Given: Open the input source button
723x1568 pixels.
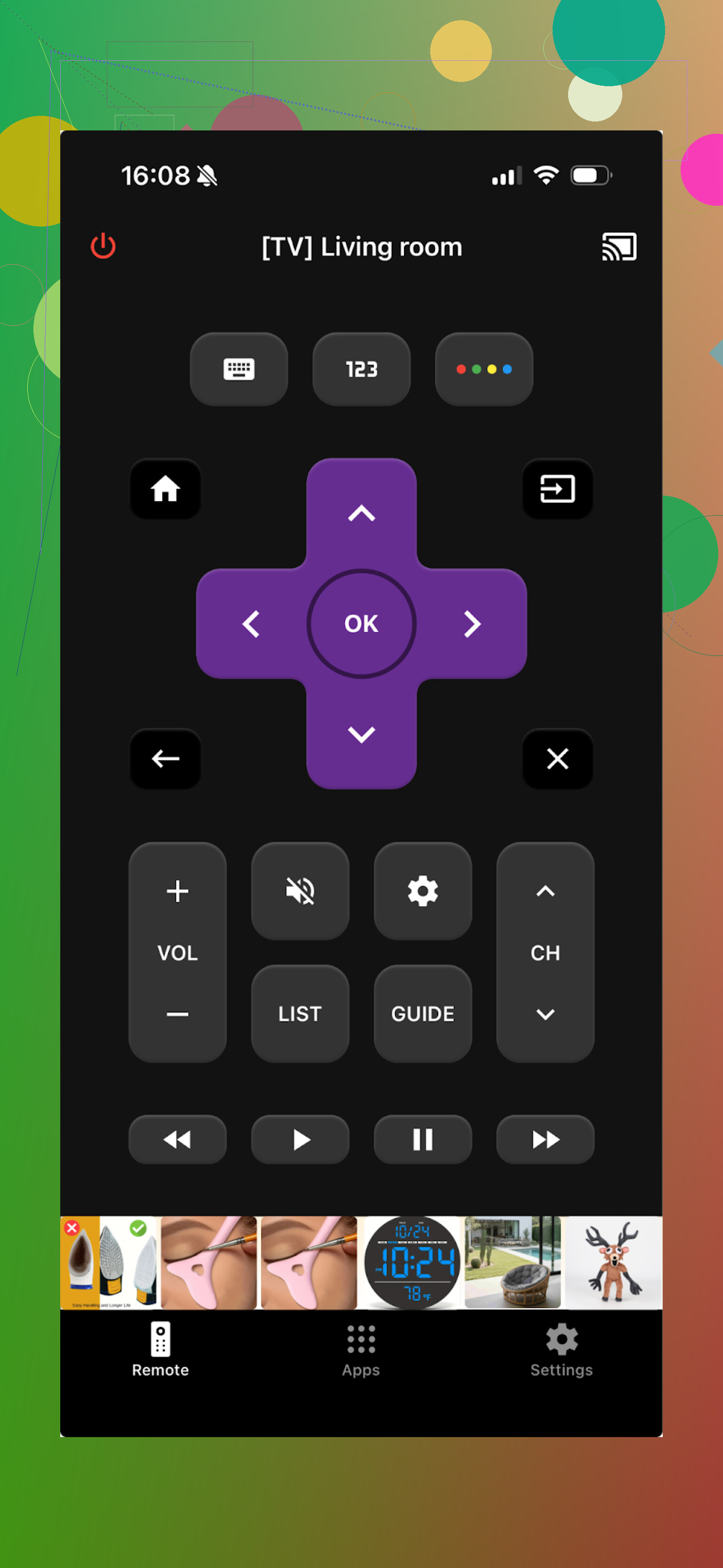Looking at the screenshot, I should click(x=557, y=489).
